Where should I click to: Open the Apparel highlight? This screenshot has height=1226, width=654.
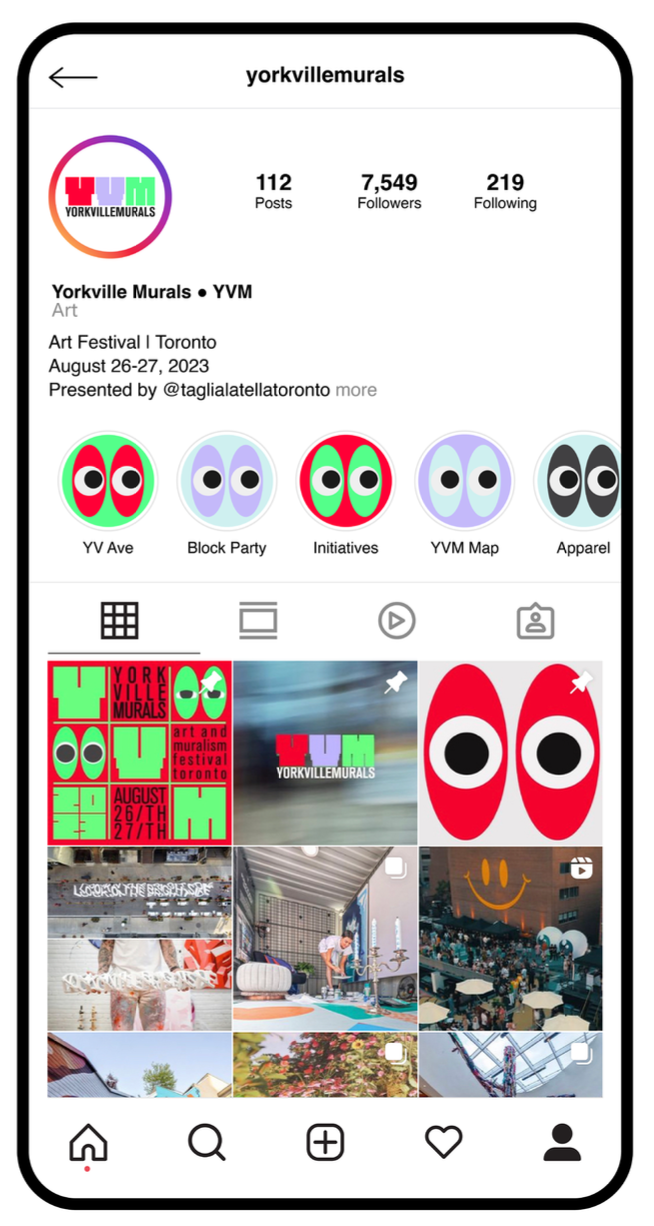click(x=581, y=481)
